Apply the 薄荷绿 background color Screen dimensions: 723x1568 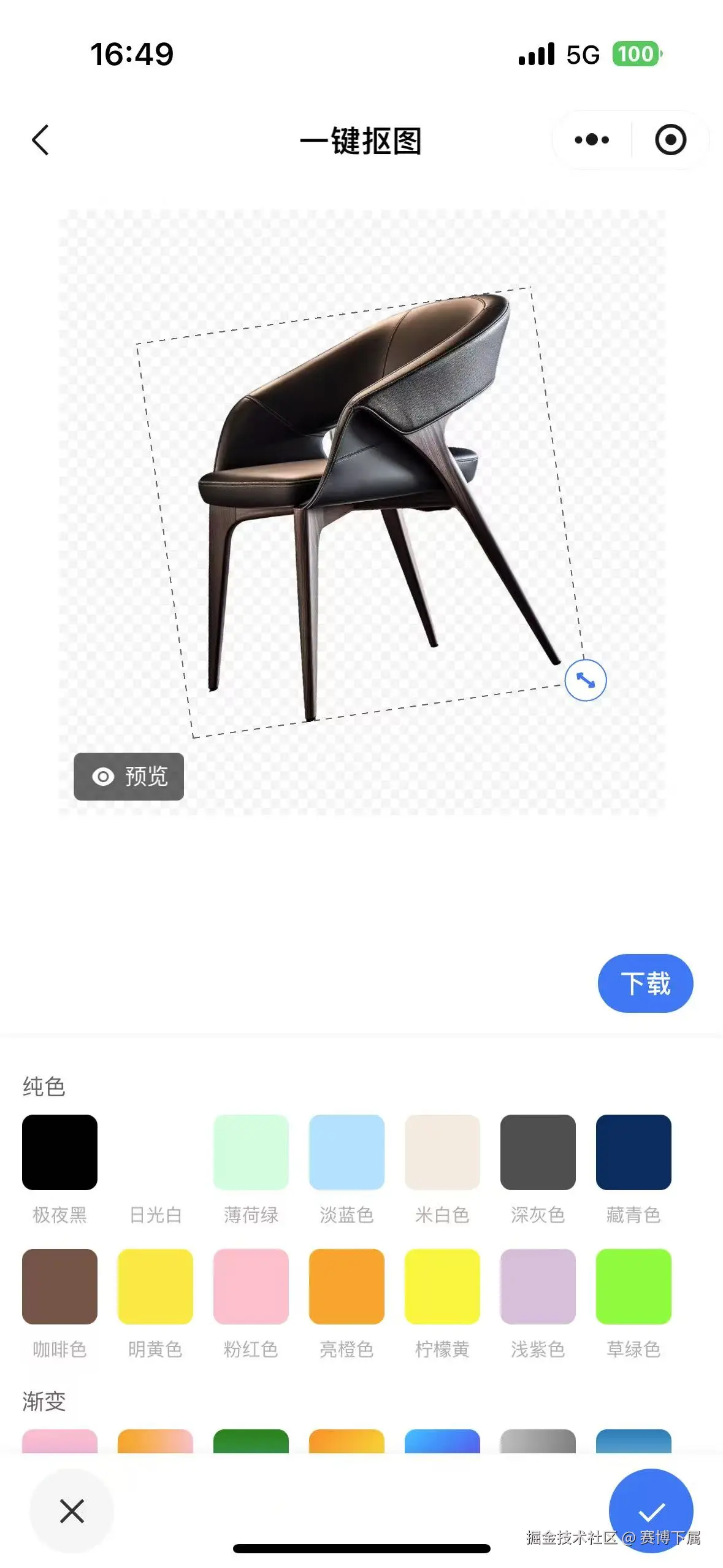pyautogui.click(x=251, y=1153)
